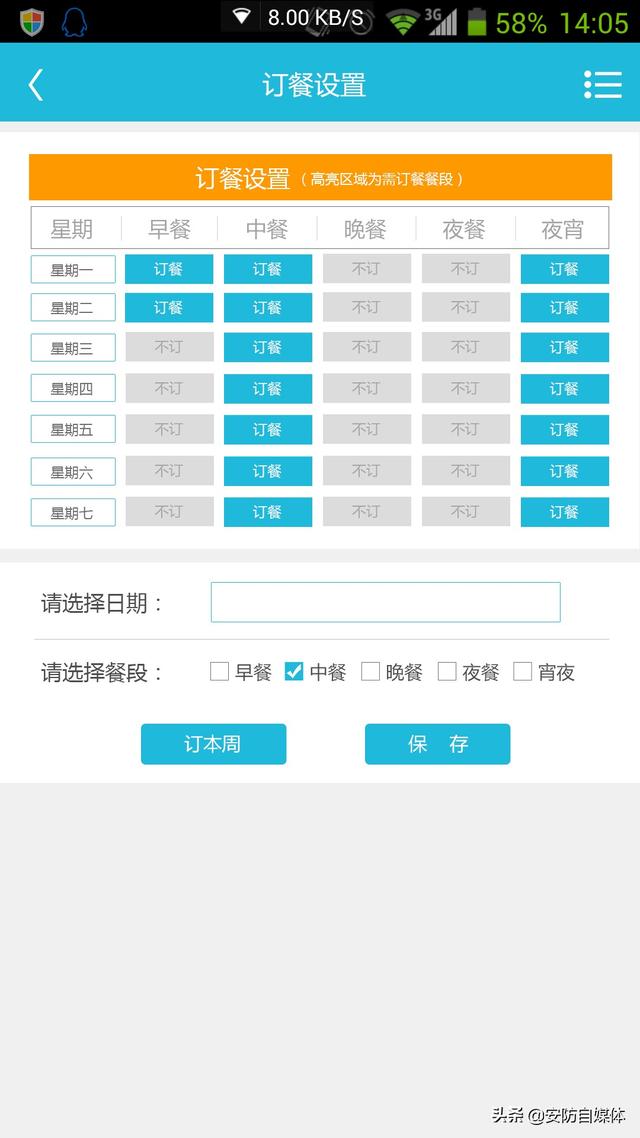The width and height of the screenshot is (640, 1138).
Task: Disable 星期五 夜宵 order
Action: tap(564, 429)
